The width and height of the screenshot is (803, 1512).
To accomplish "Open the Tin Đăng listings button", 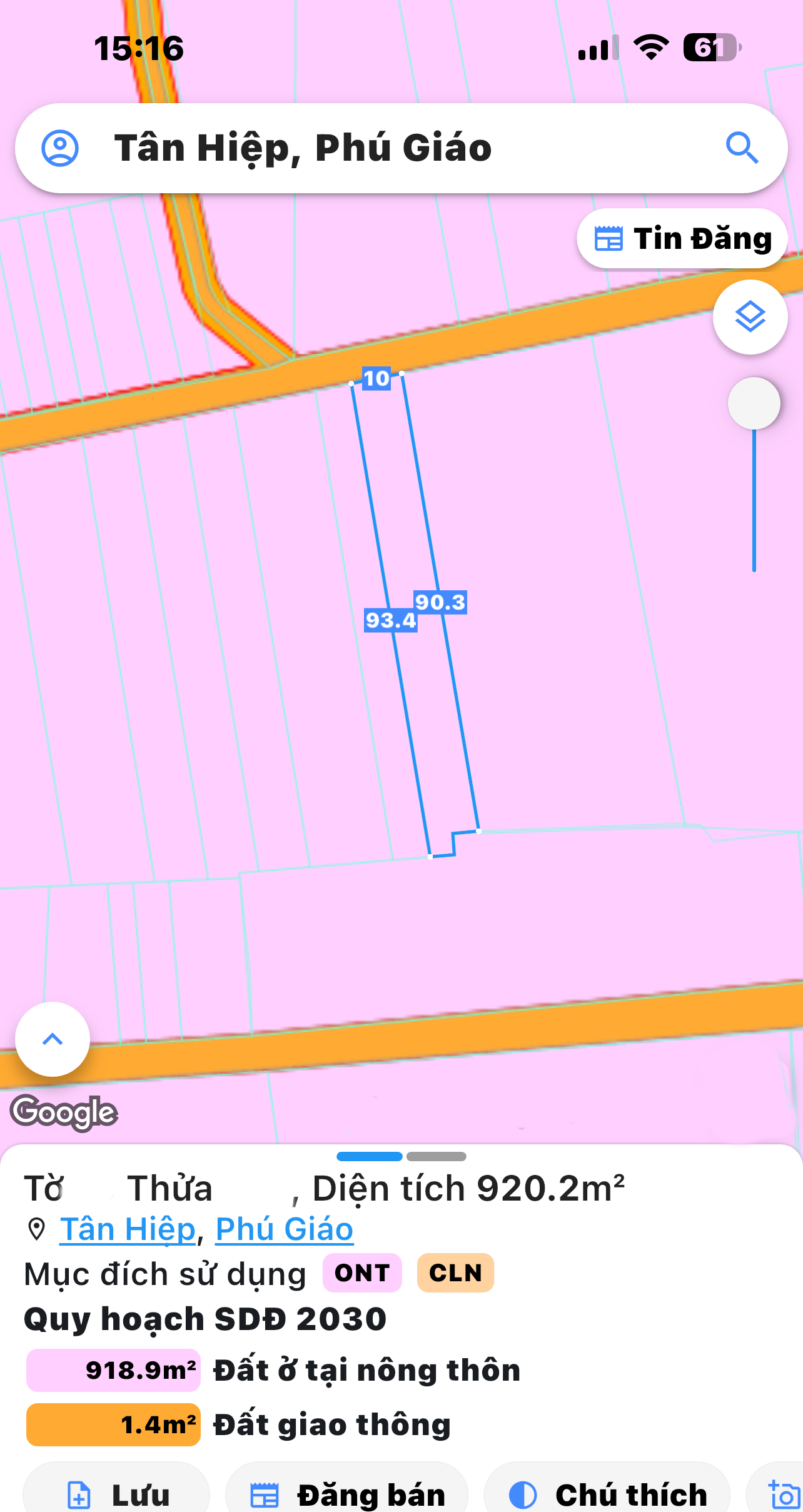I will pos(682,238).
